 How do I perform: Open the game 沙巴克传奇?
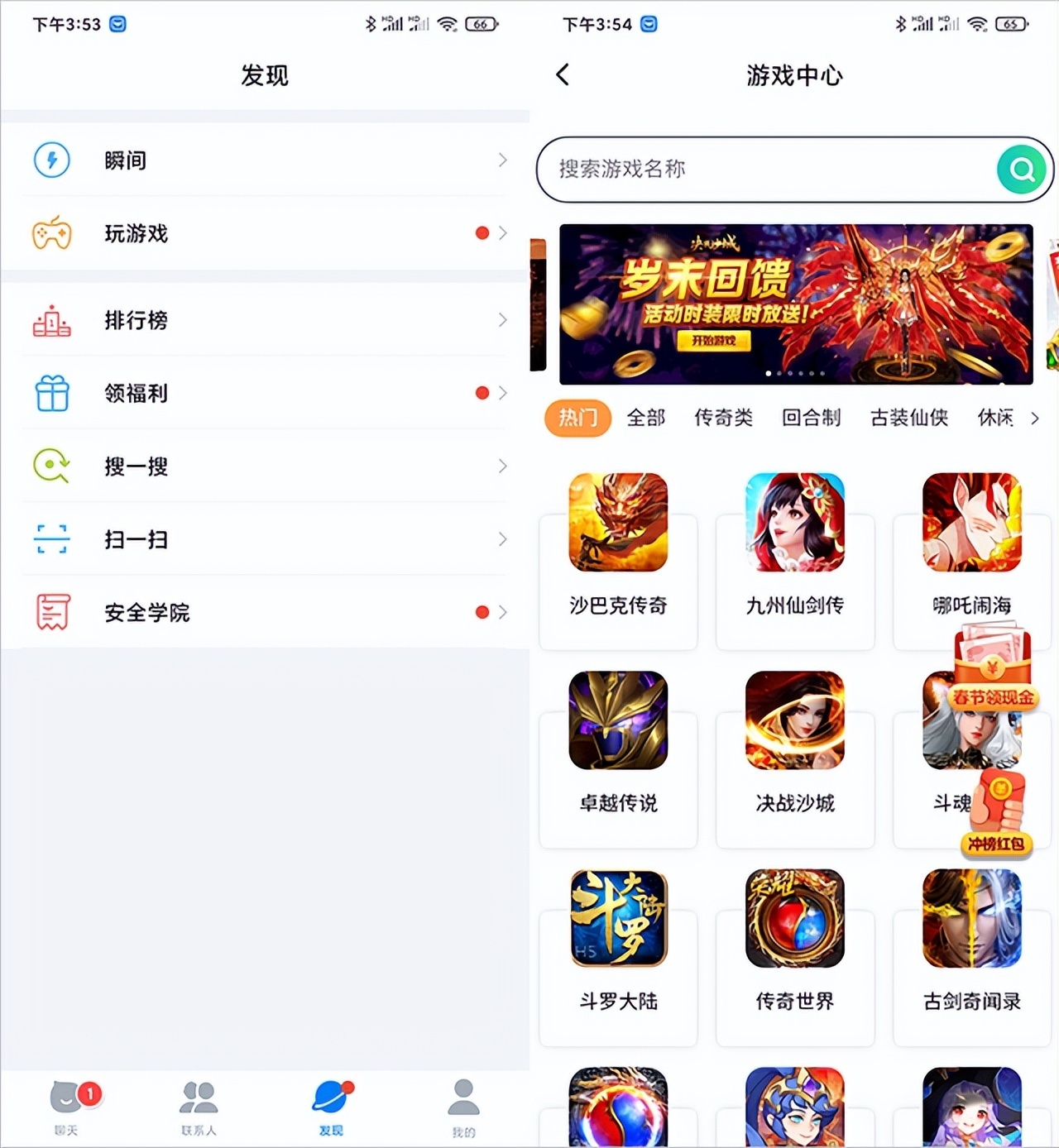click(x=618, y=546)
